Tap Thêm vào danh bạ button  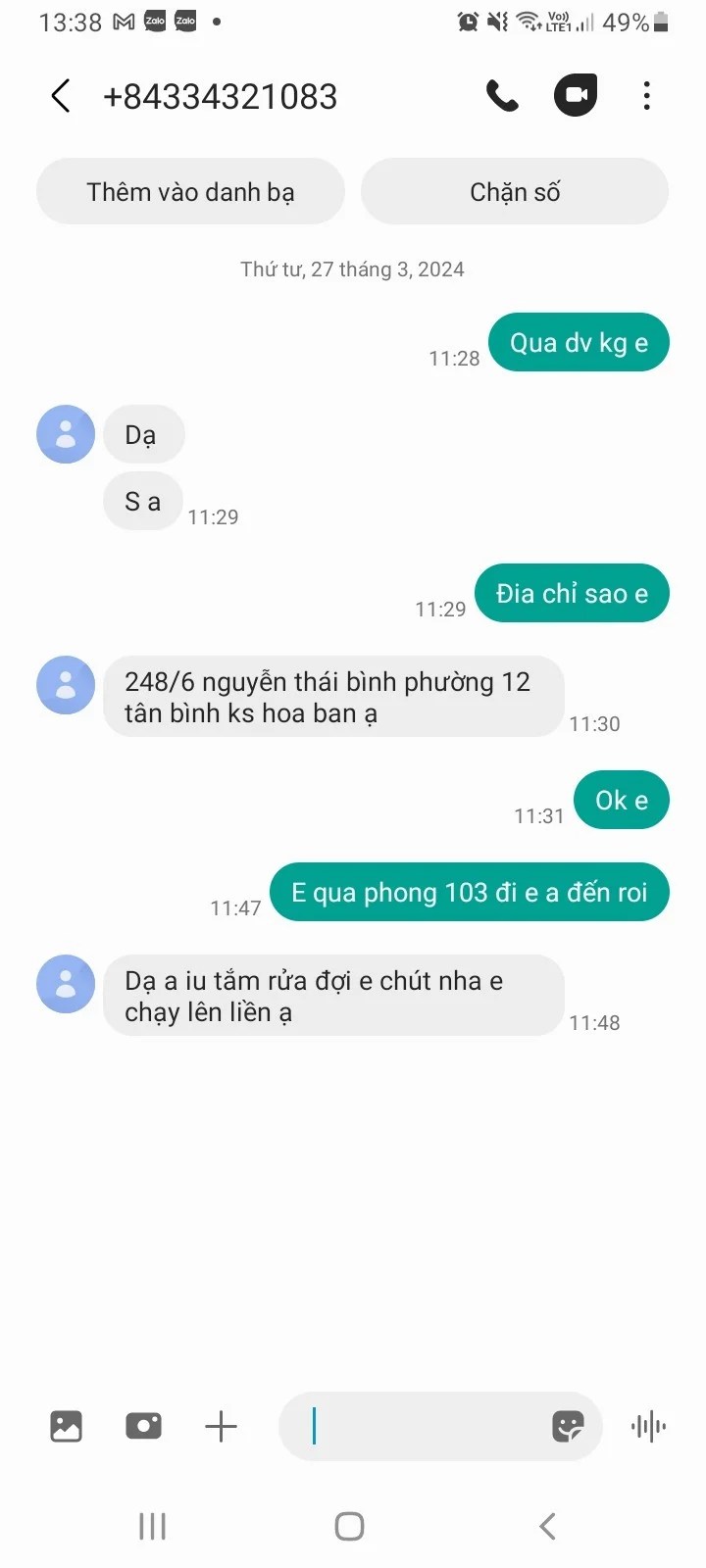click(190, 192)
